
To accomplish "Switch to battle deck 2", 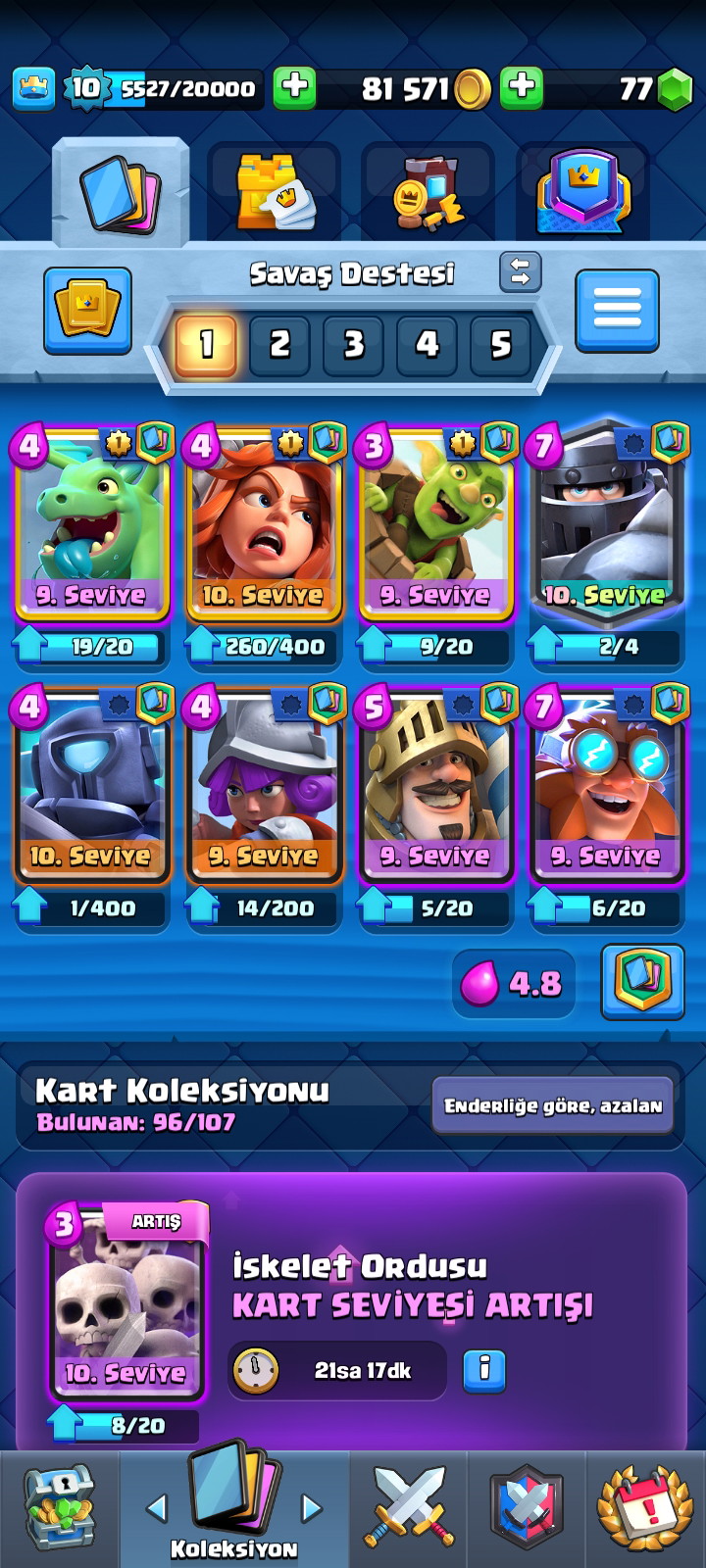I will coord(279,344).
